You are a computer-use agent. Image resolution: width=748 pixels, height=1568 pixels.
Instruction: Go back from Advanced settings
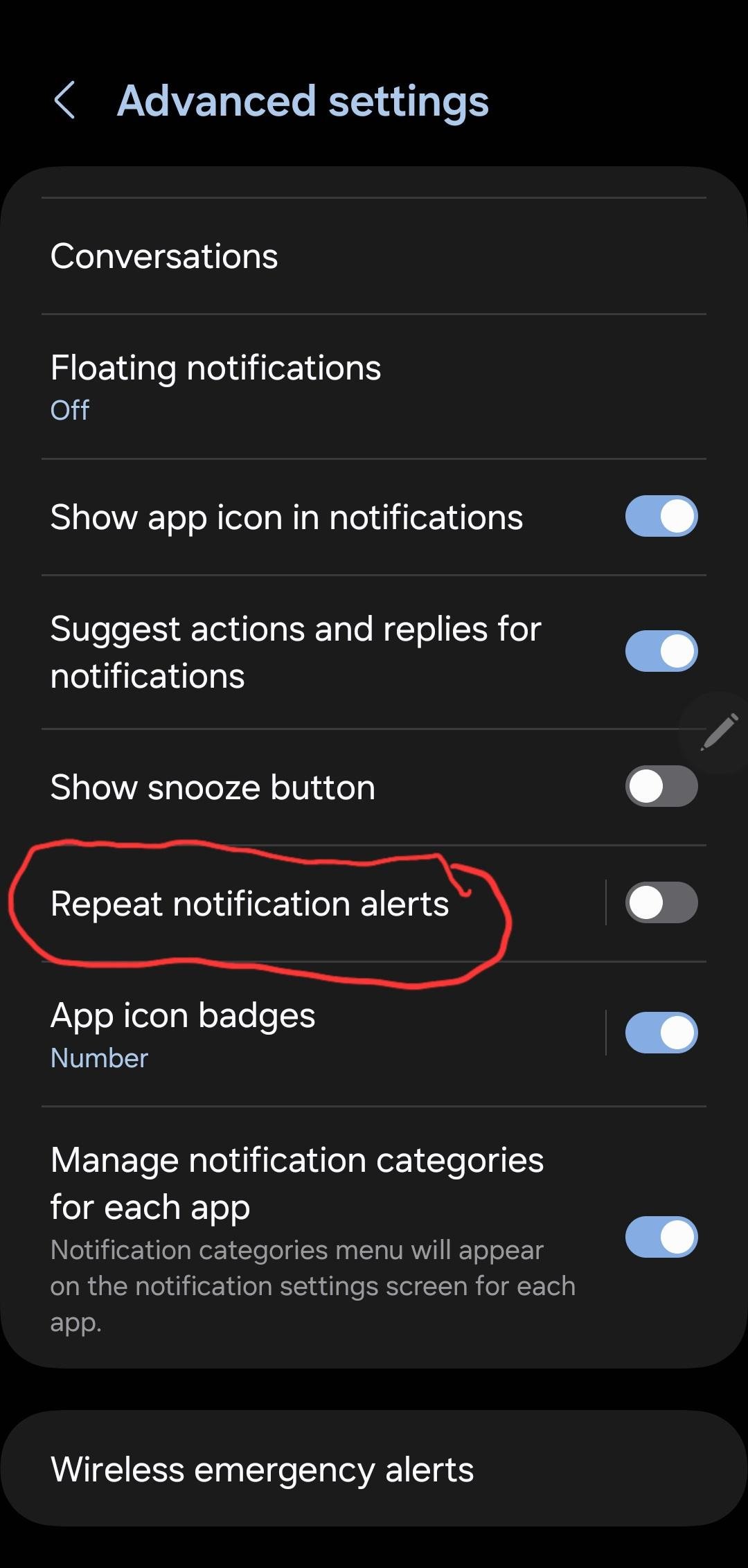[x=64, y=100]
